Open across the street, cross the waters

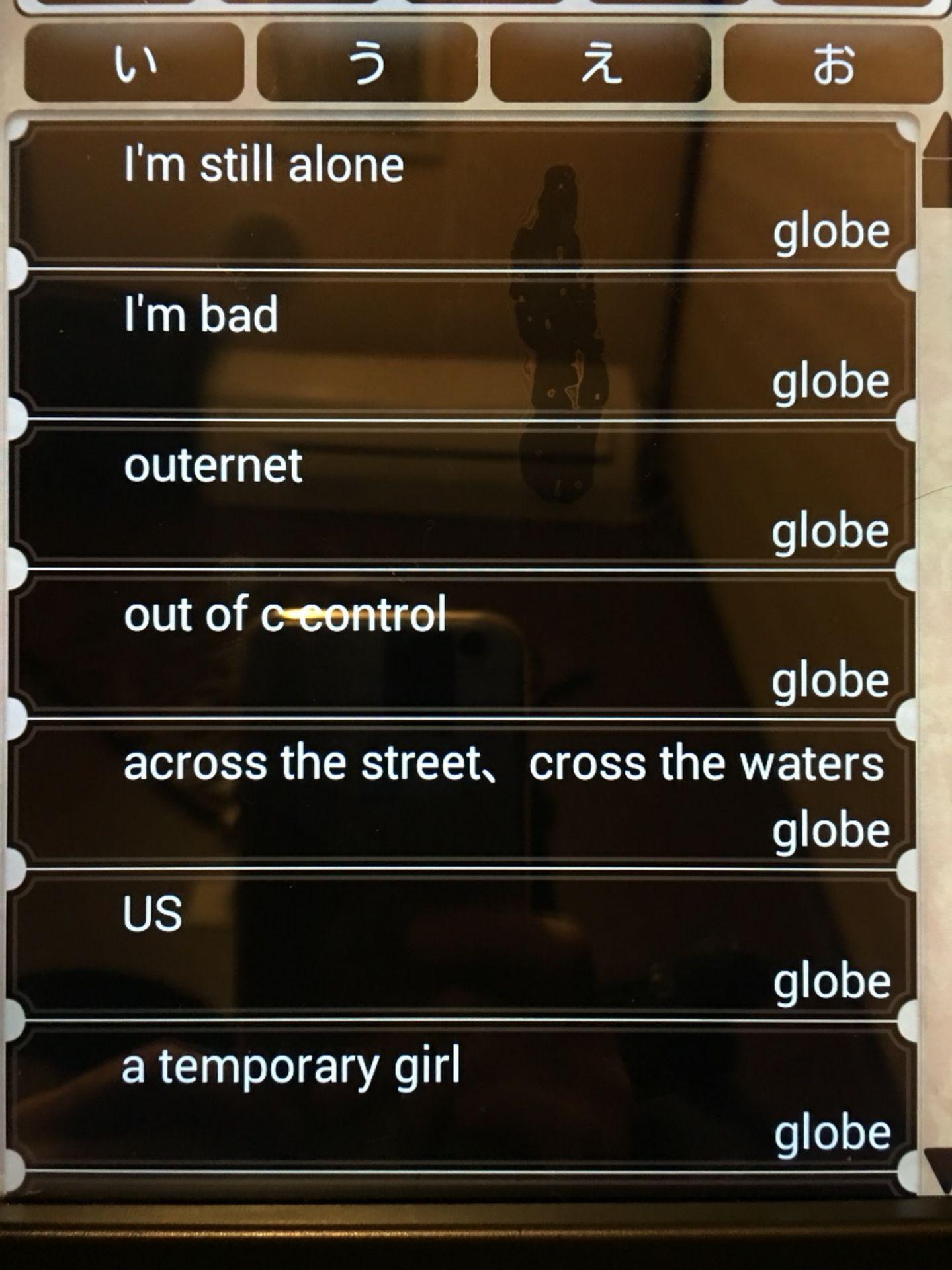[463, 795]
